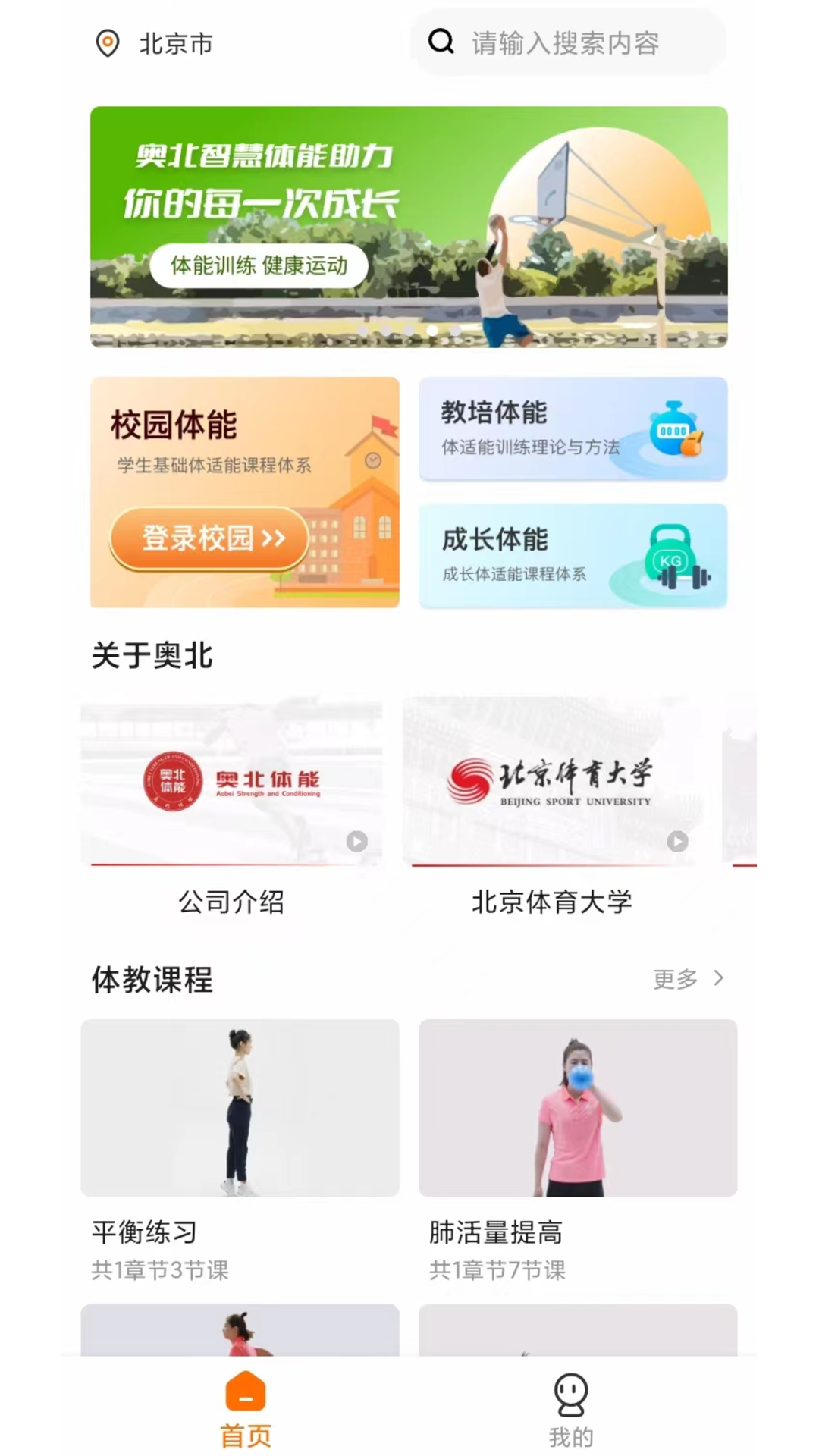
Task: Click the search magnifier icon
Action: [x=442, y=42]
